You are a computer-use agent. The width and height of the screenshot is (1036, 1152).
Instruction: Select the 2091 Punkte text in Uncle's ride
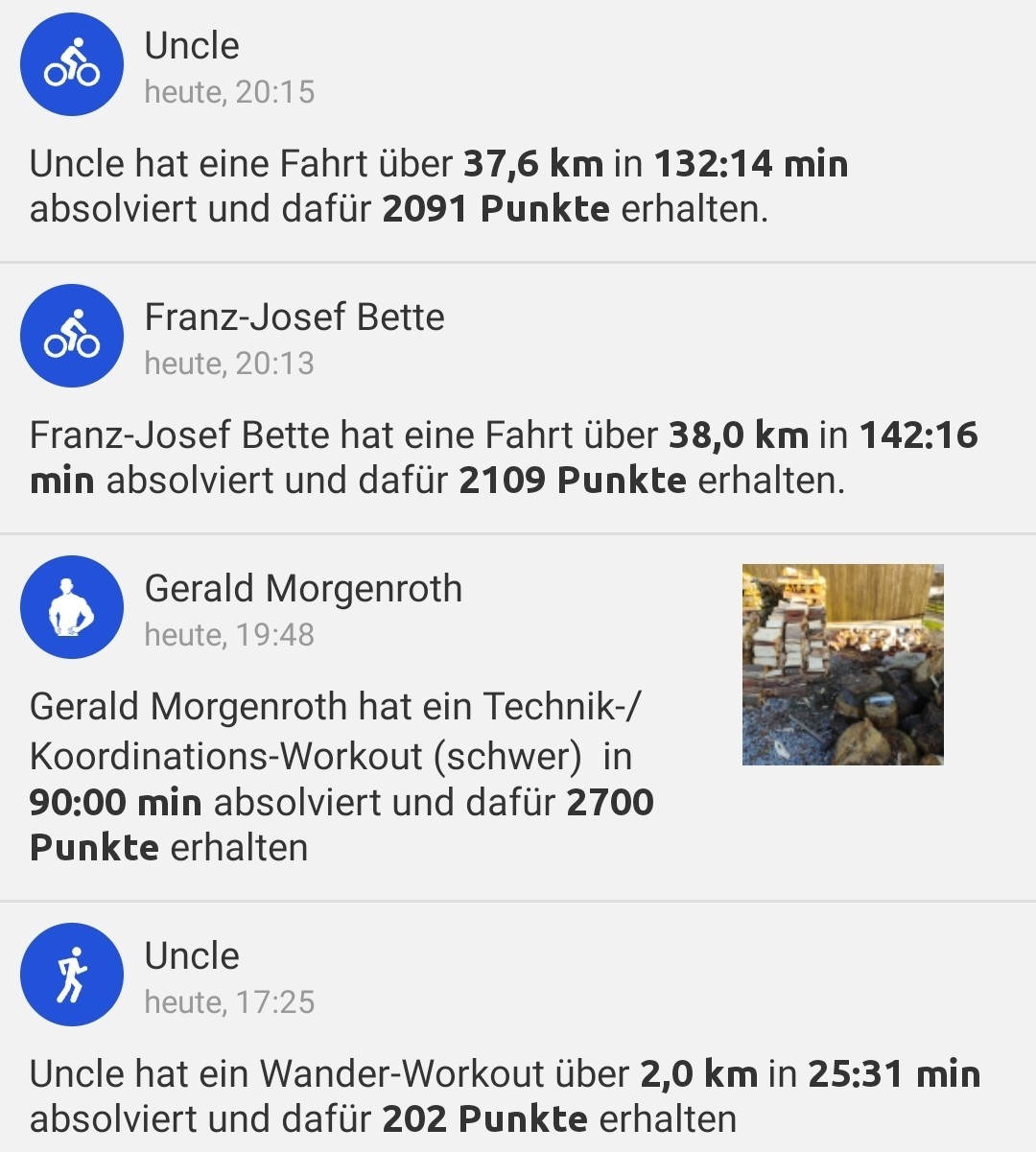point(495,206)
